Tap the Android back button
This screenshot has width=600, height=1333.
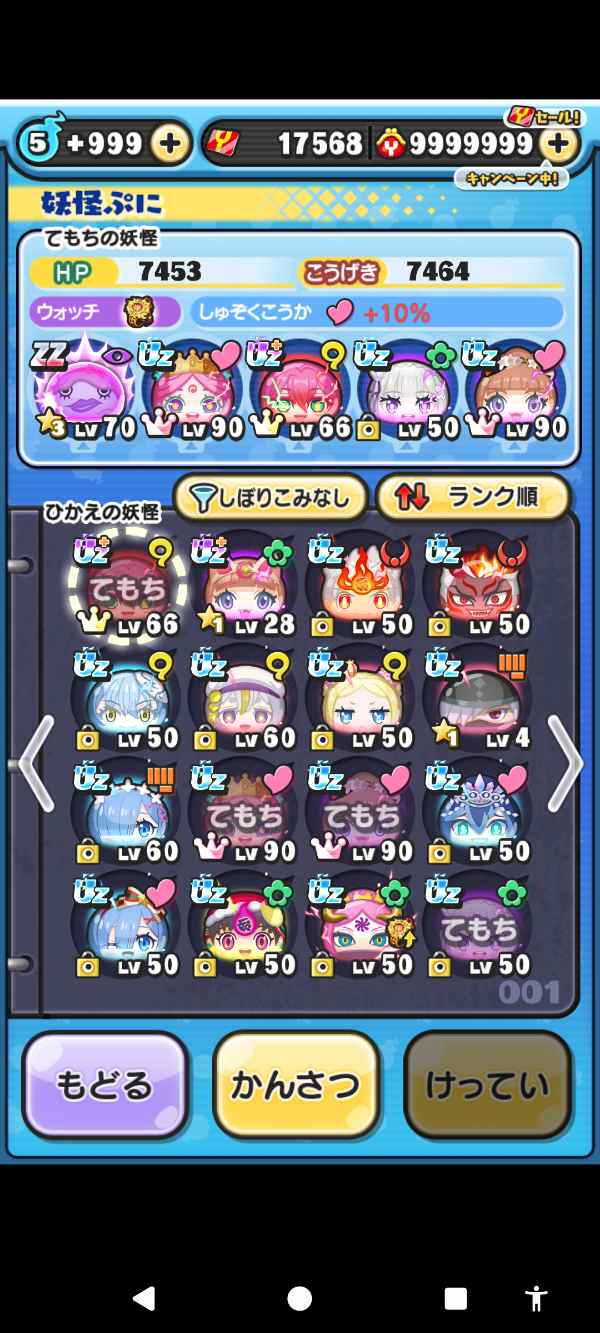click(x=144, y=1298)
